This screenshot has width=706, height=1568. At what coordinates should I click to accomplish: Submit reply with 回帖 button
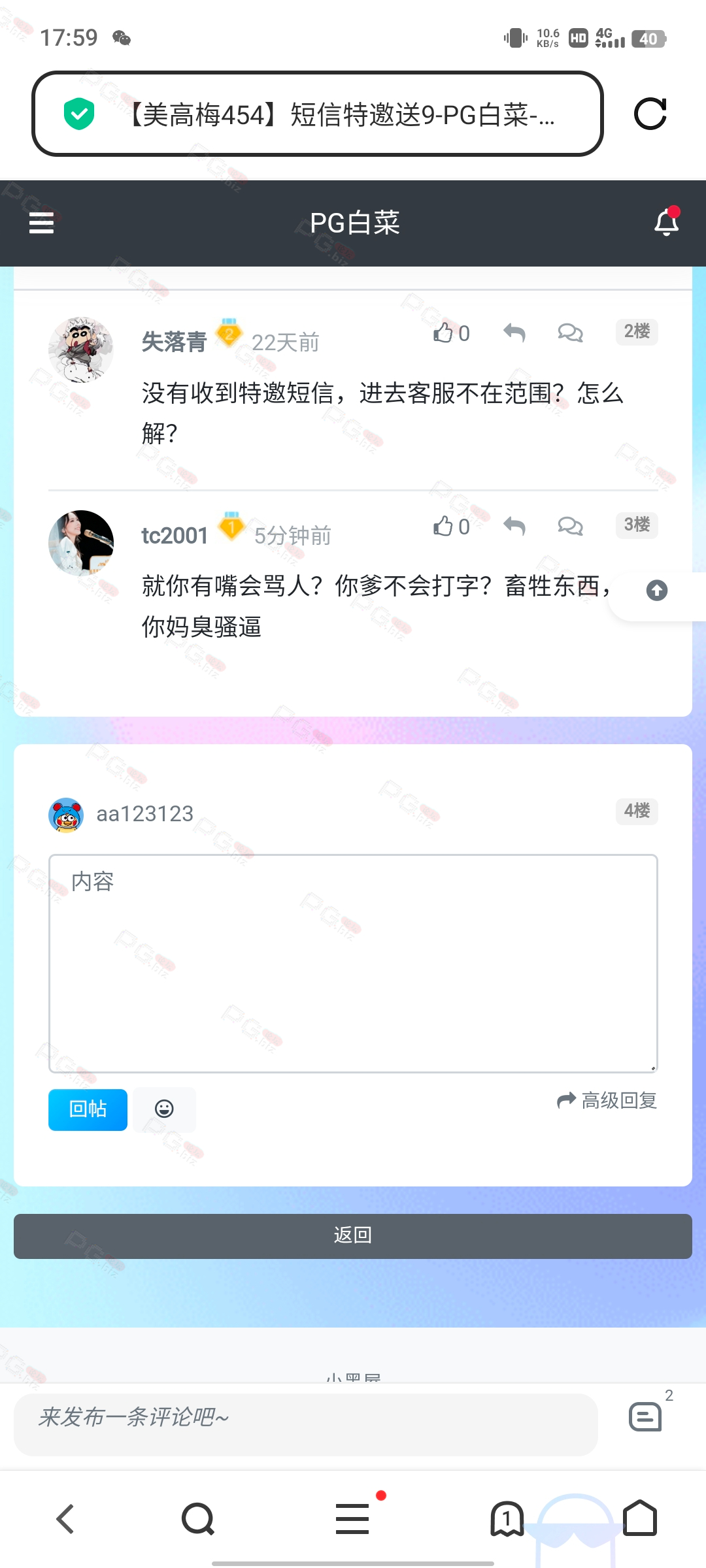point(88,1109)
